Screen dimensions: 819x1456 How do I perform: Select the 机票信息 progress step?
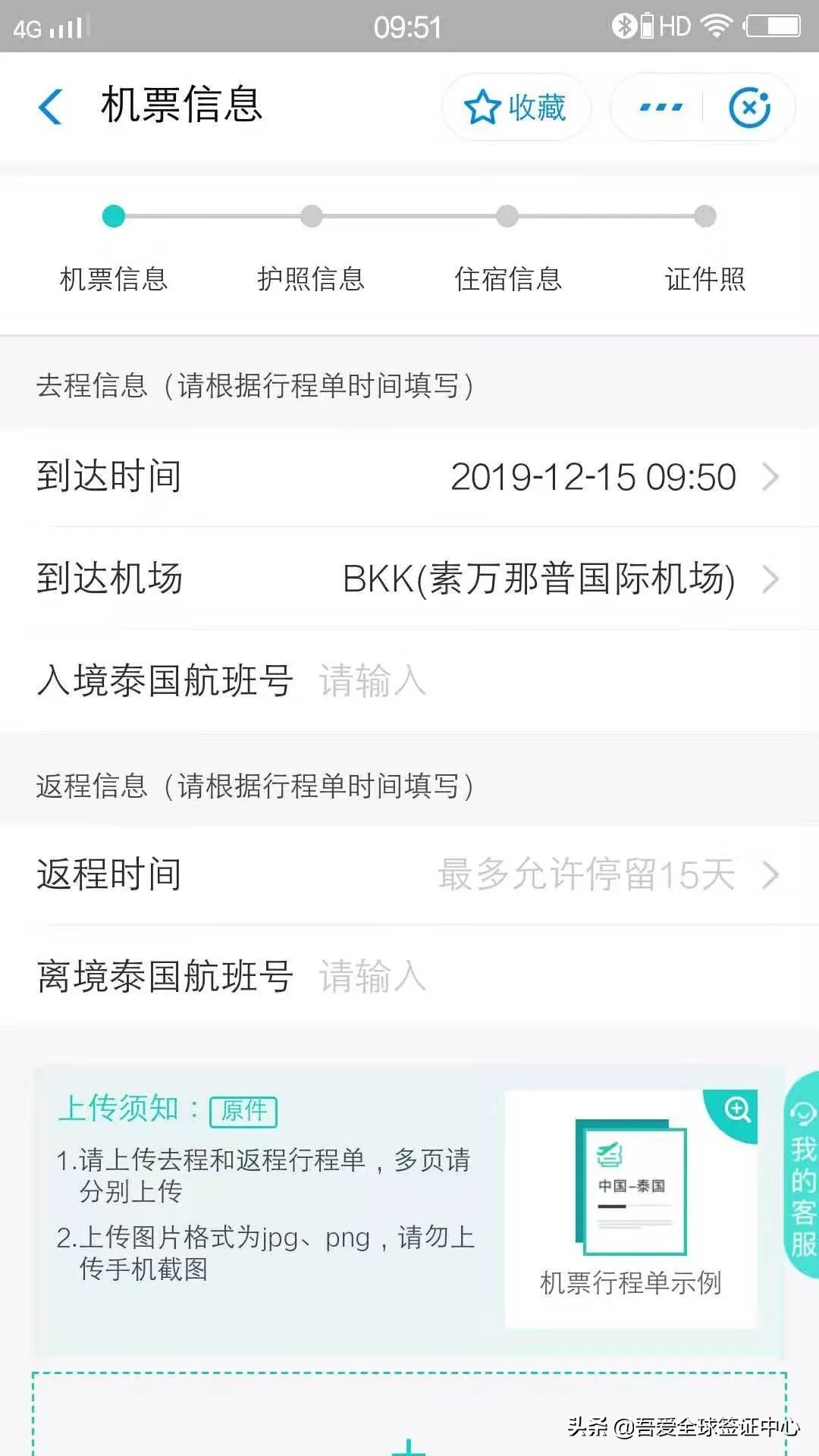115,279
